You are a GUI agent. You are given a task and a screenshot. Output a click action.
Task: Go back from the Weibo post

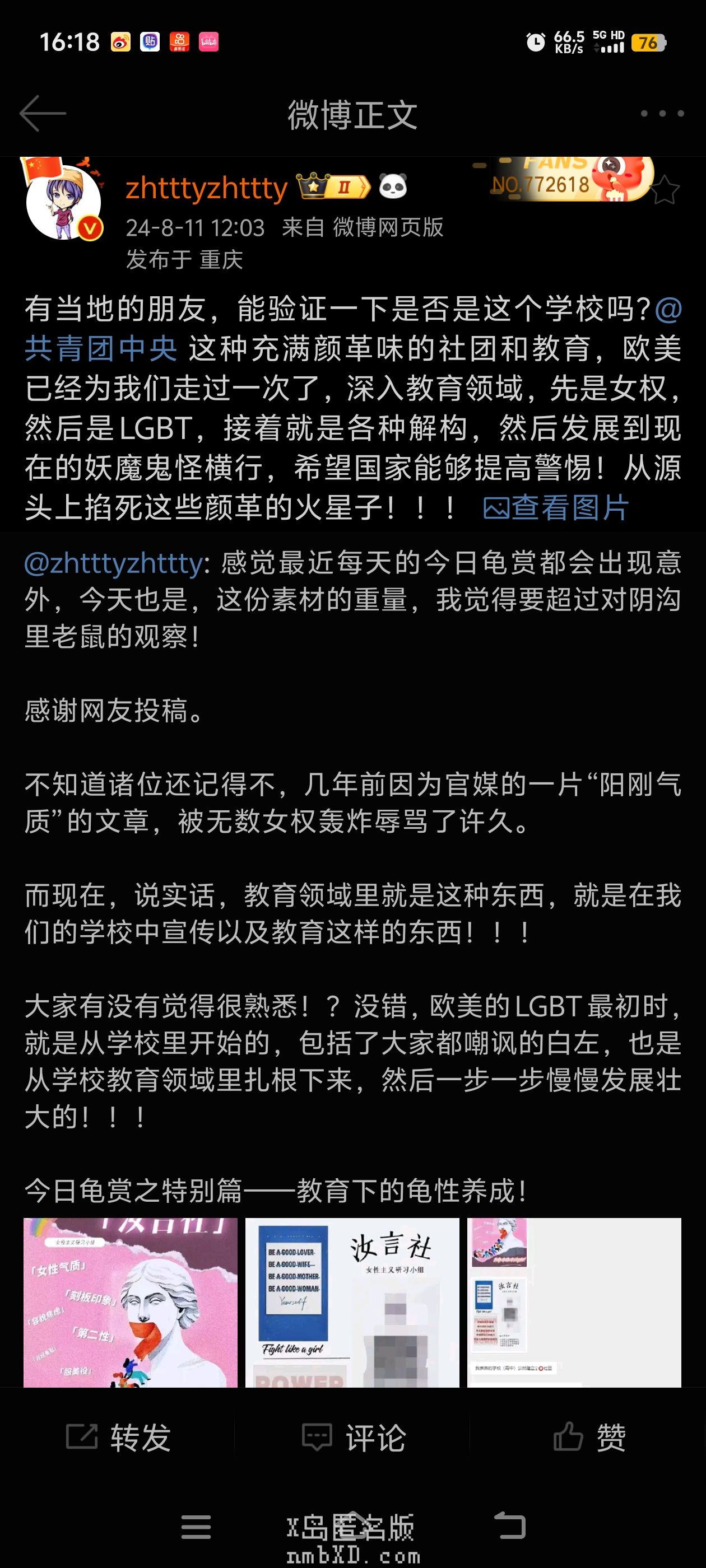tap(43, 113)
